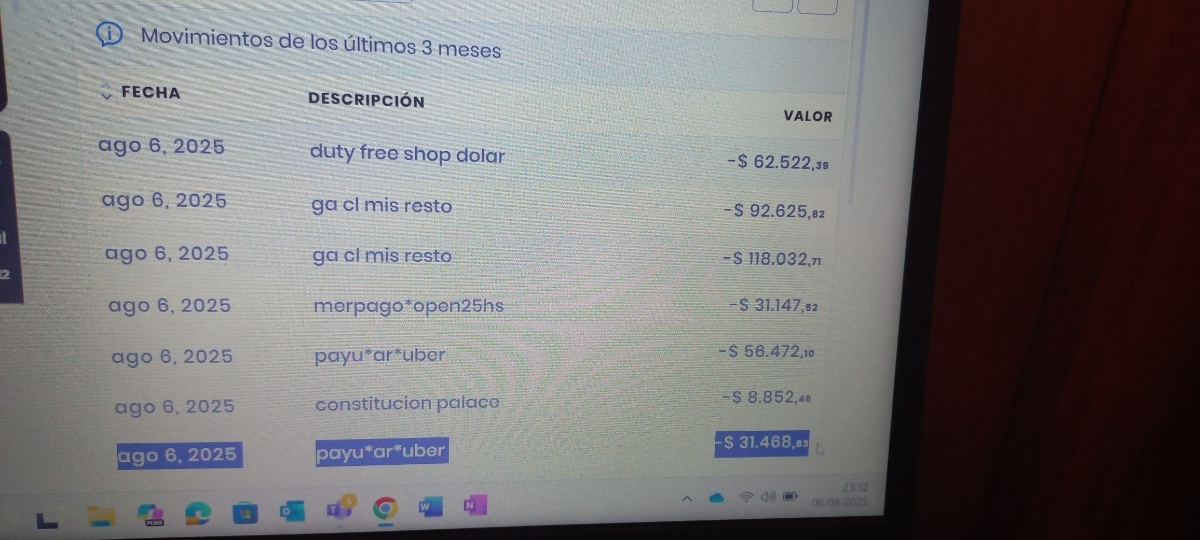Open Microsoft Teams from the taskbar
1200x540 pixels.
[x=338, y=509]
